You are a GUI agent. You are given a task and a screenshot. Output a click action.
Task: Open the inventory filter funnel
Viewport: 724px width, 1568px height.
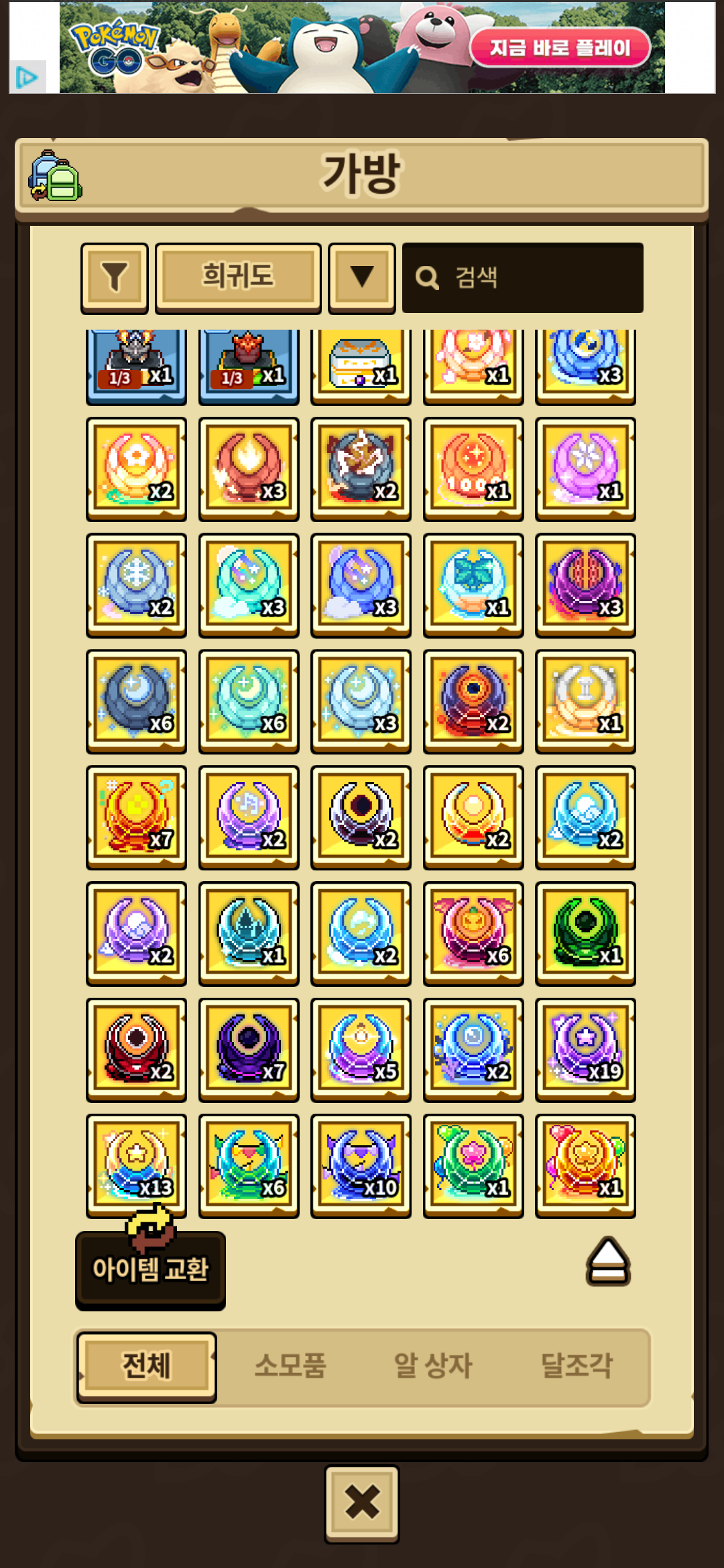tap(115, 278)
